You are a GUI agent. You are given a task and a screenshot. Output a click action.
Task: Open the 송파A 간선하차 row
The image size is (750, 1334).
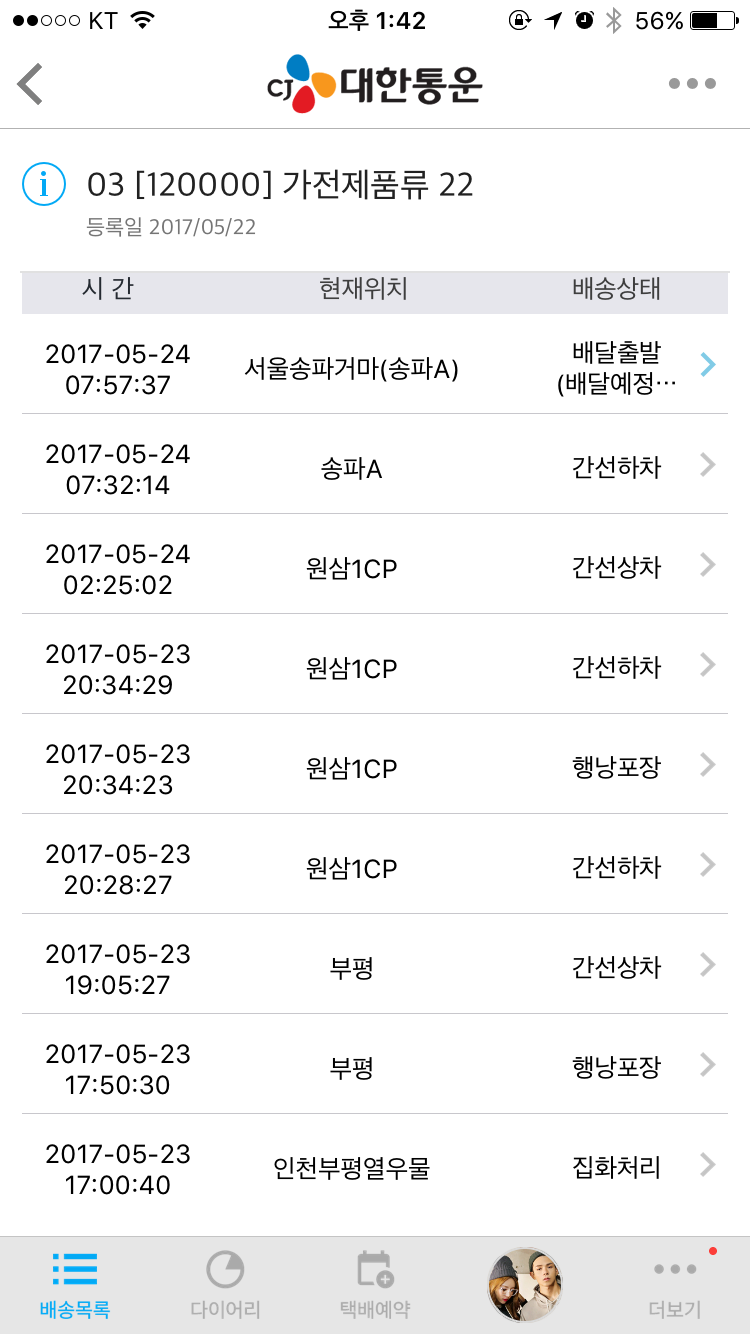click(x=375, y=464)
